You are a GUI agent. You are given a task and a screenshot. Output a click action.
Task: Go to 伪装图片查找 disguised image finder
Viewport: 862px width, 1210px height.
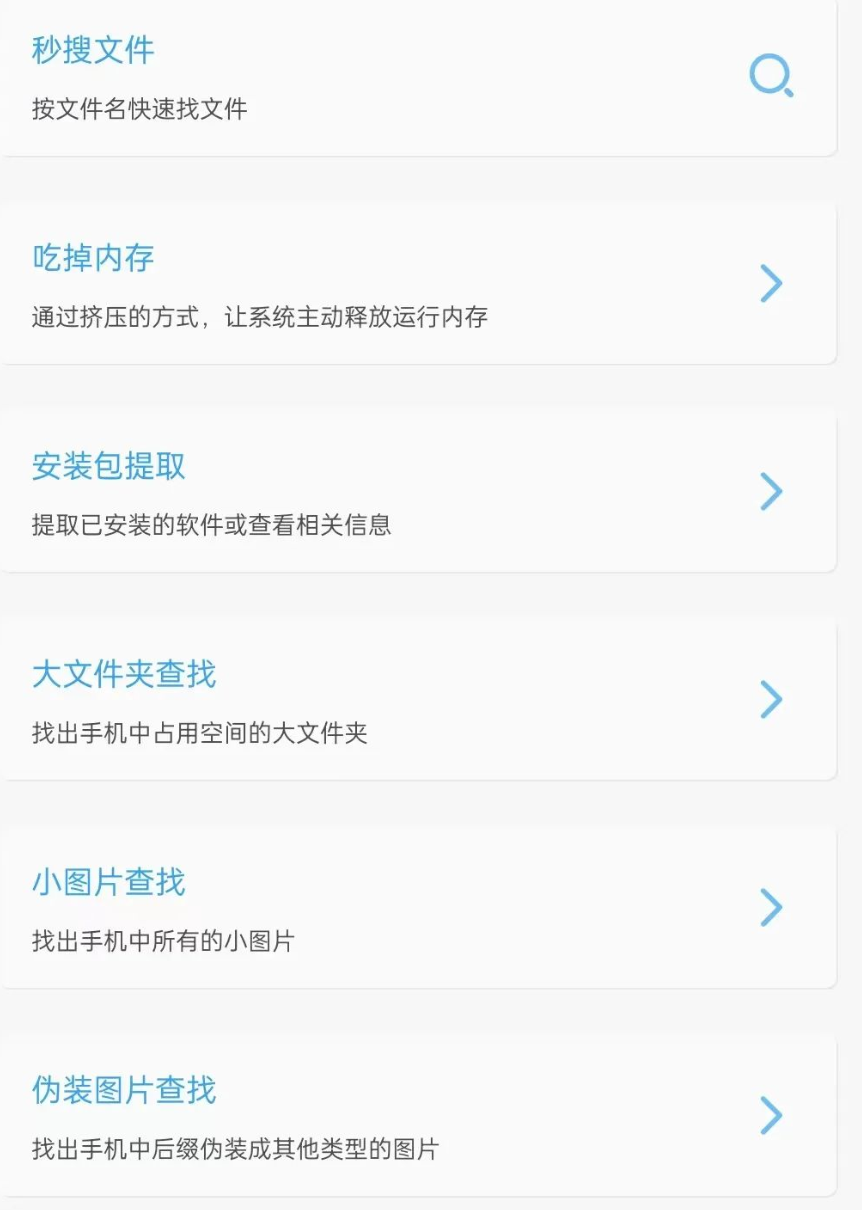pos(416,1116)
